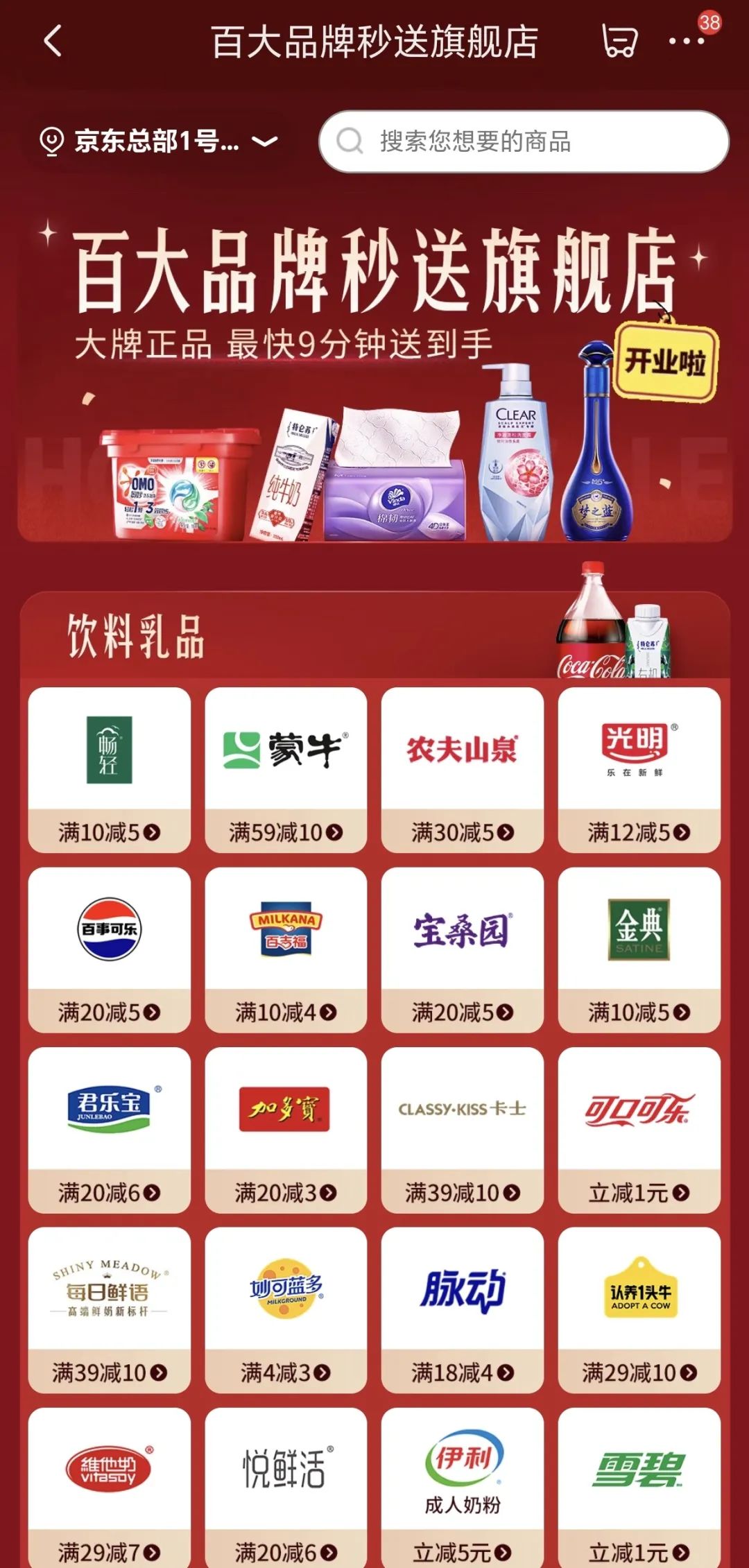The width and height of the screenshot is (749, 1568).
Task: Open the shopping cart
Action: tap(619, 41)
